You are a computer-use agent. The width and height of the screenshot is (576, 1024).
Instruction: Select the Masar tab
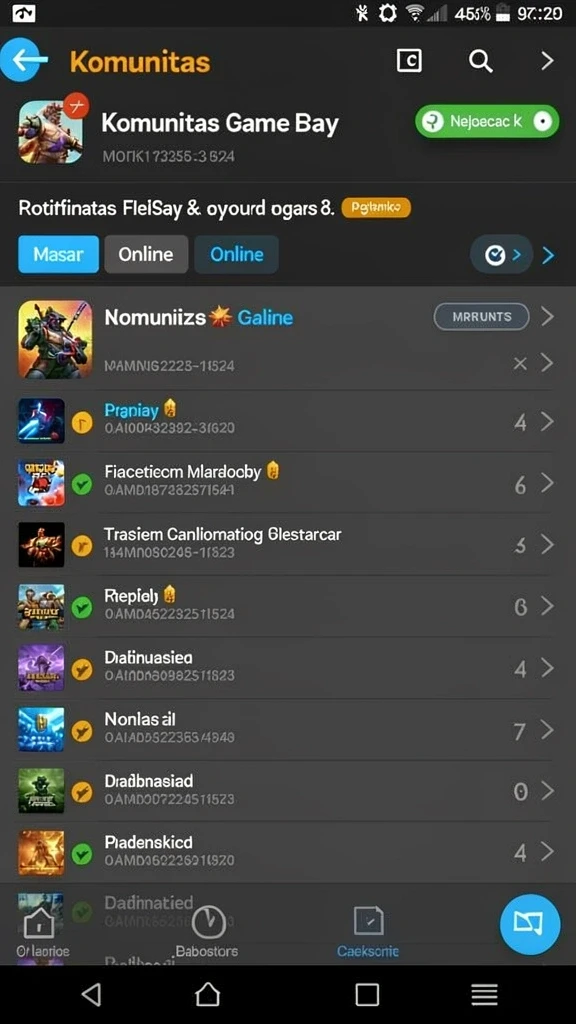59,254
